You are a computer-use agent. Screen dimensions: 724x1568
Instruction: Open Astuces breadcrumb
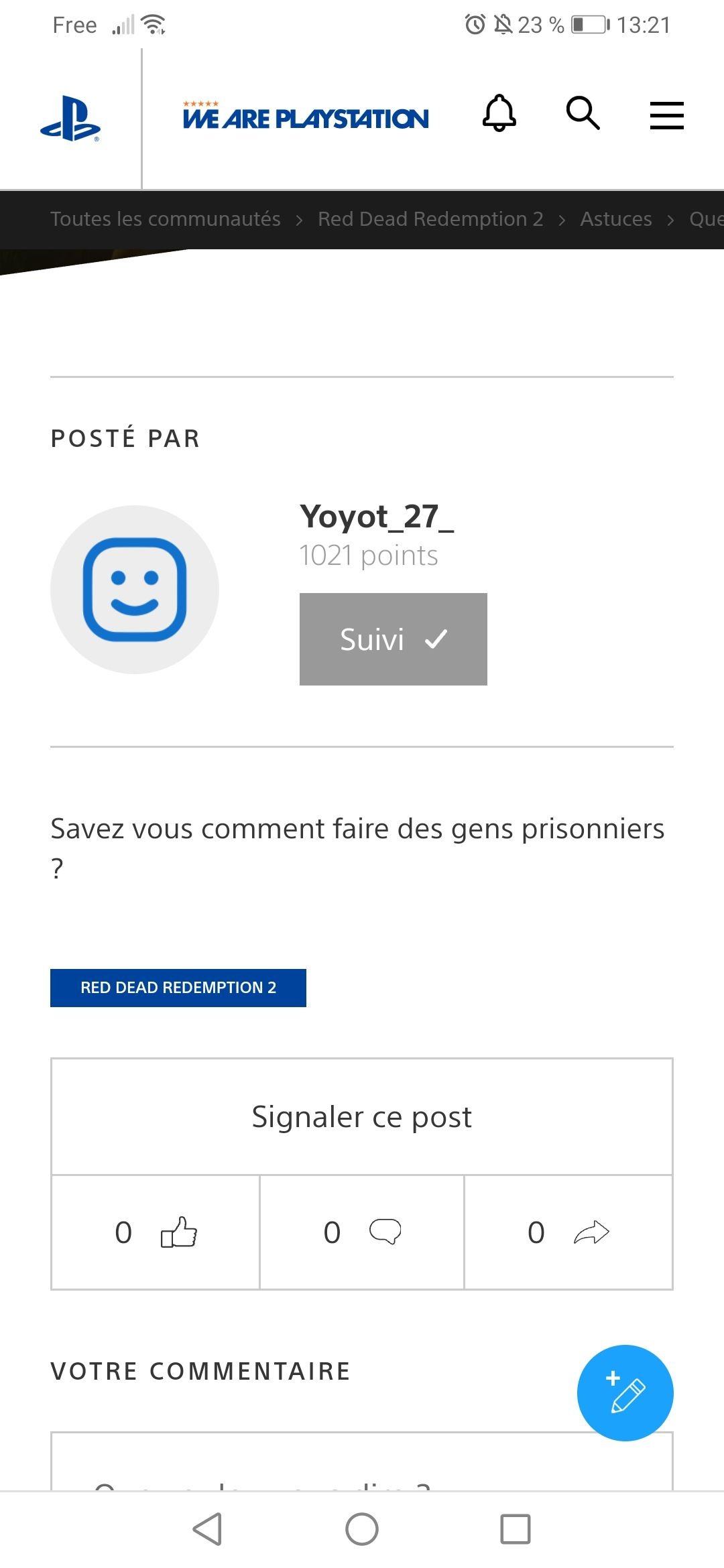click(x=615, y=219)
